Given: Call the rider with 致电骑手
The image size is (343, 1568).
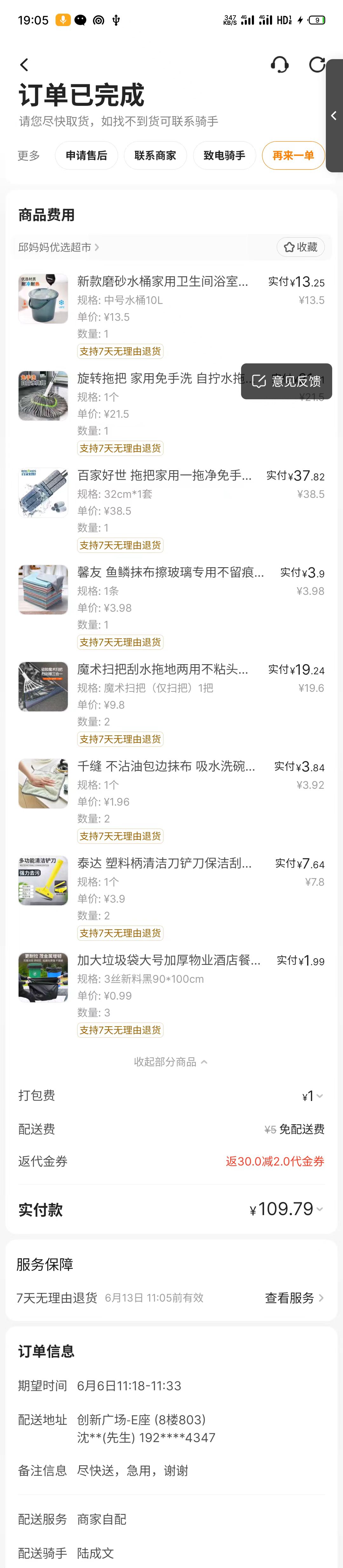Looking at the screenshot, I should click(224, 156).
